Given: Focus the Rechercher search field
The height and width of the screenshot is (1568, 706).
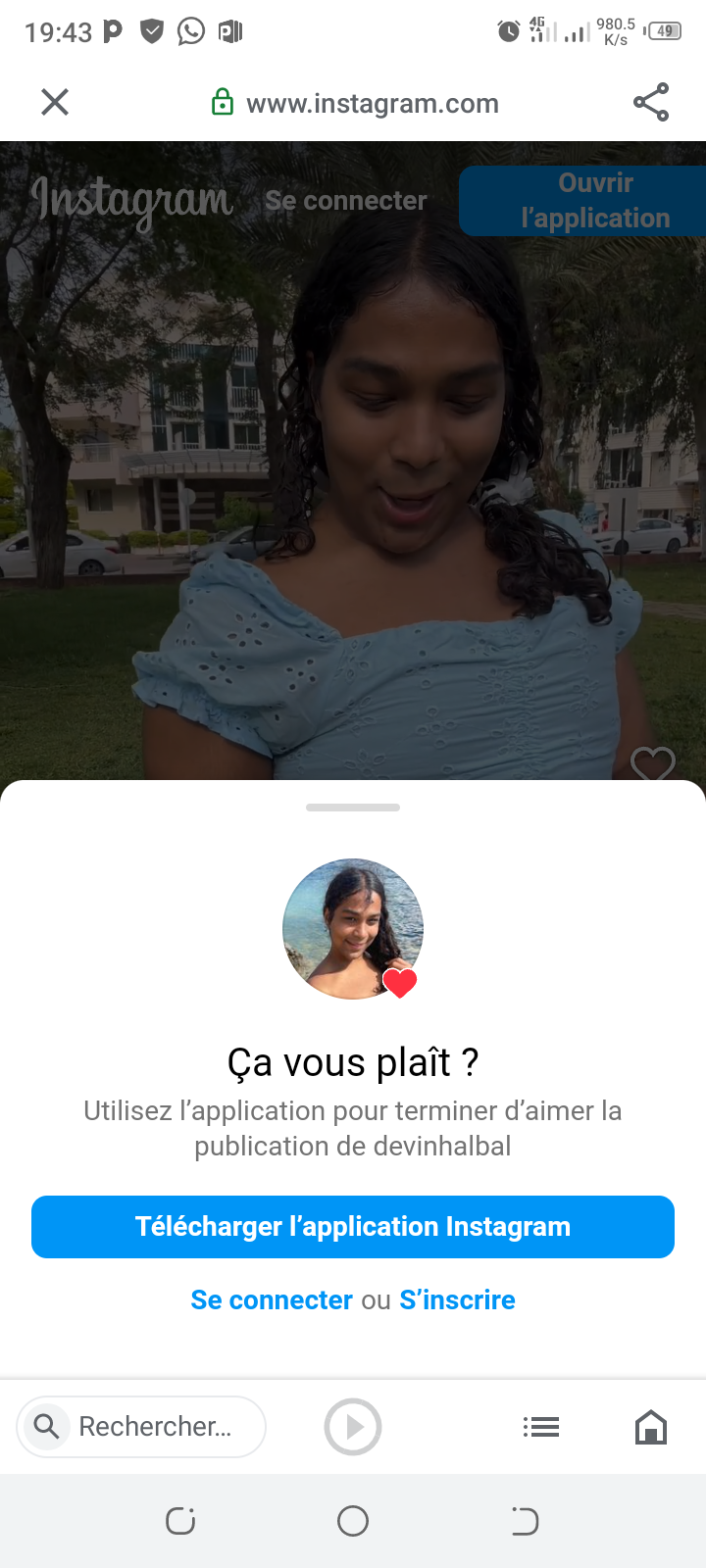Looking at the screenshot, I should 155,1426.
